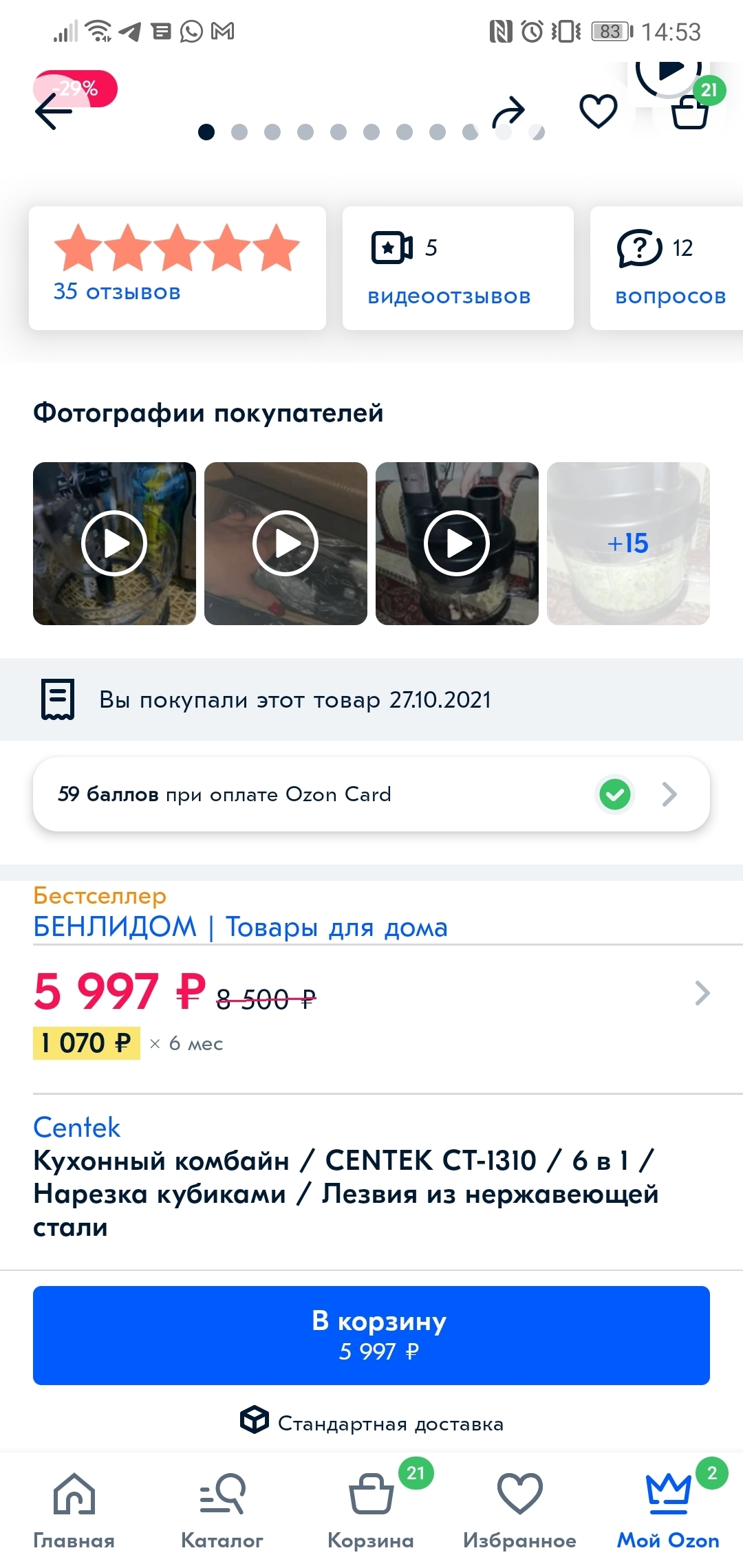Show the +15 more customer photos
Image resolution: width=743 pixels, height=1568 pixels.
coord(628,544)
